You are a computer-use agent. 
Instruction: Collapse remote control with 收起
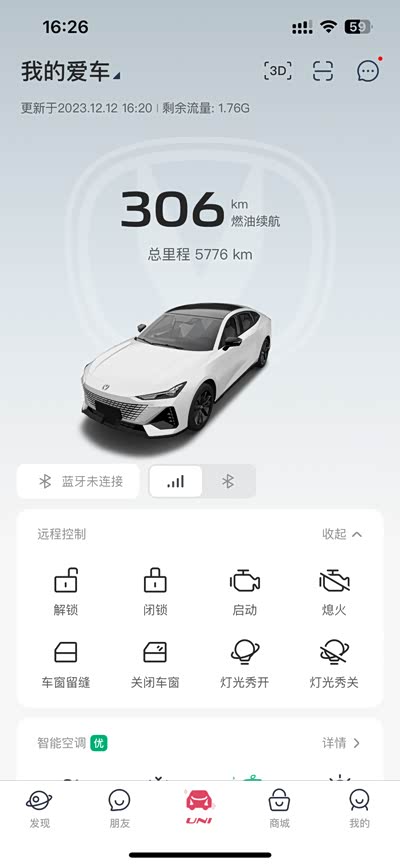tap(342, 534)
